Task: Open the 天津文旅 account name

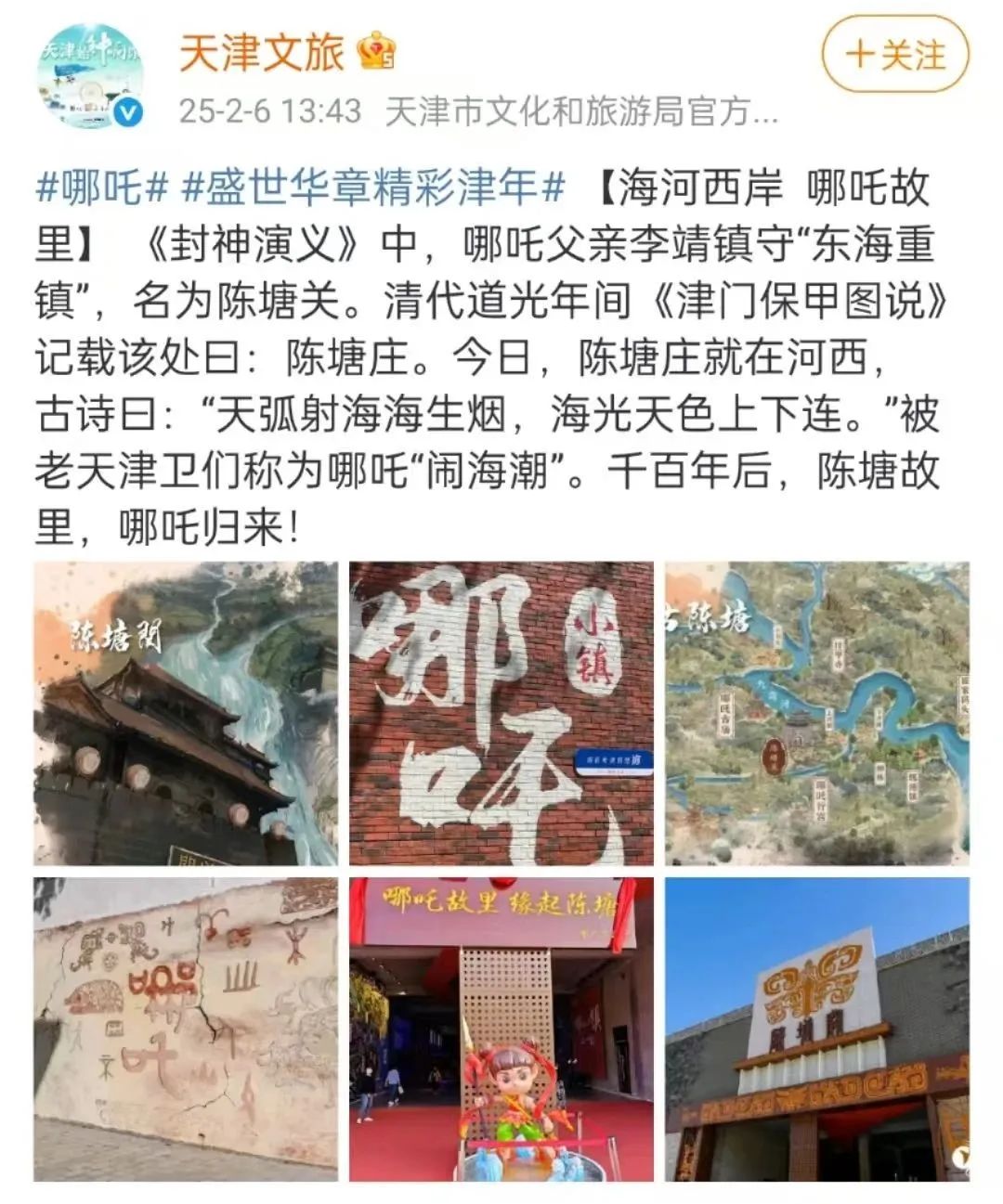Action: click(x=261, y=52)
